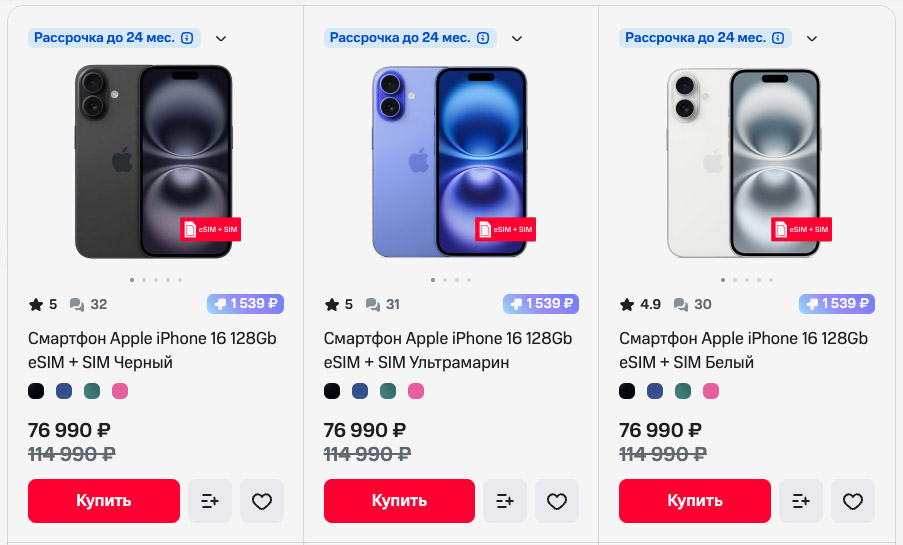Open the 32 reviews of the black iPhone

pos(89,304)
